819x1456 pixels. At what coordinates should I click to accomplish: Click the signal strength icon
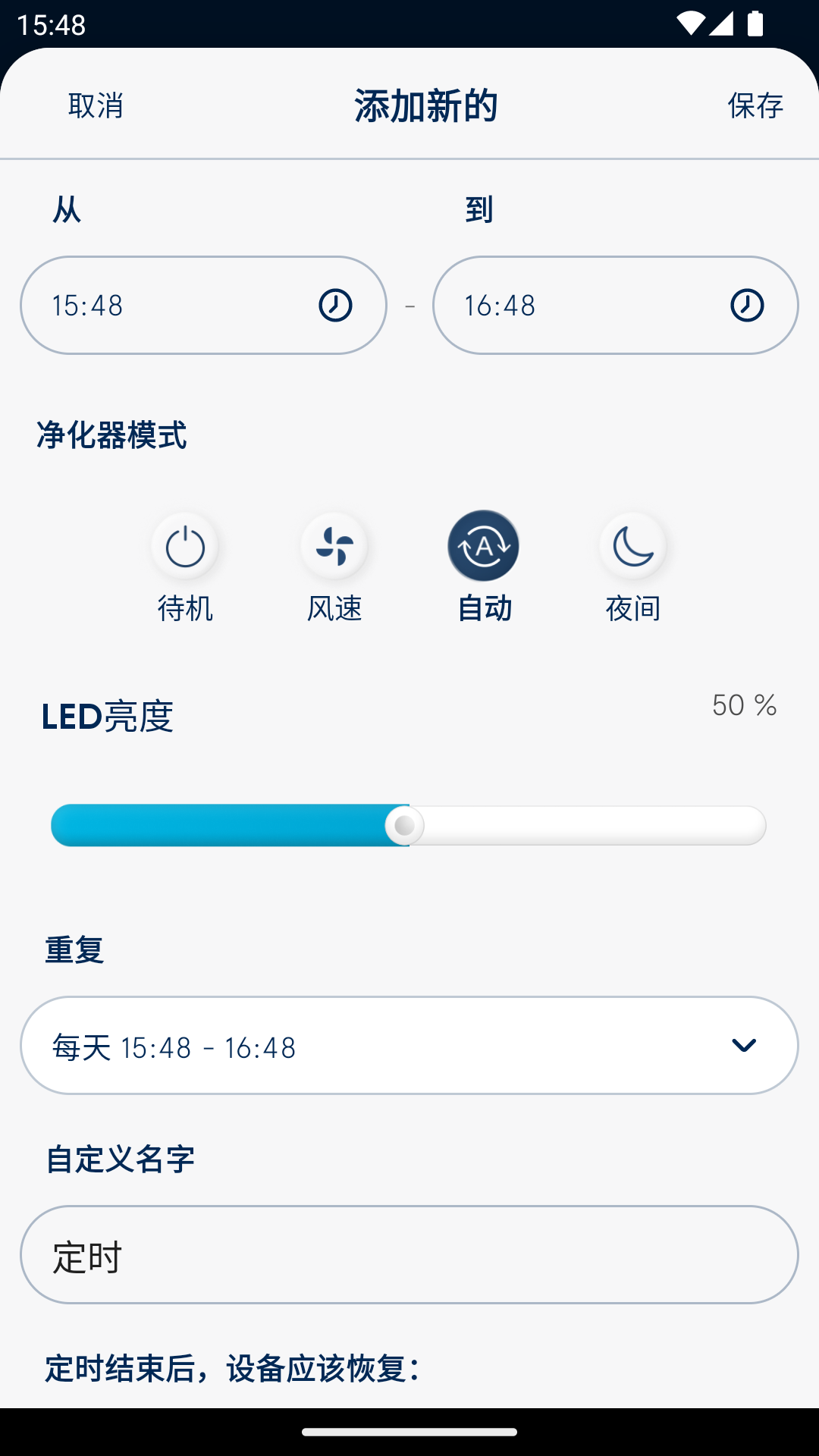(x=721, y=23)
